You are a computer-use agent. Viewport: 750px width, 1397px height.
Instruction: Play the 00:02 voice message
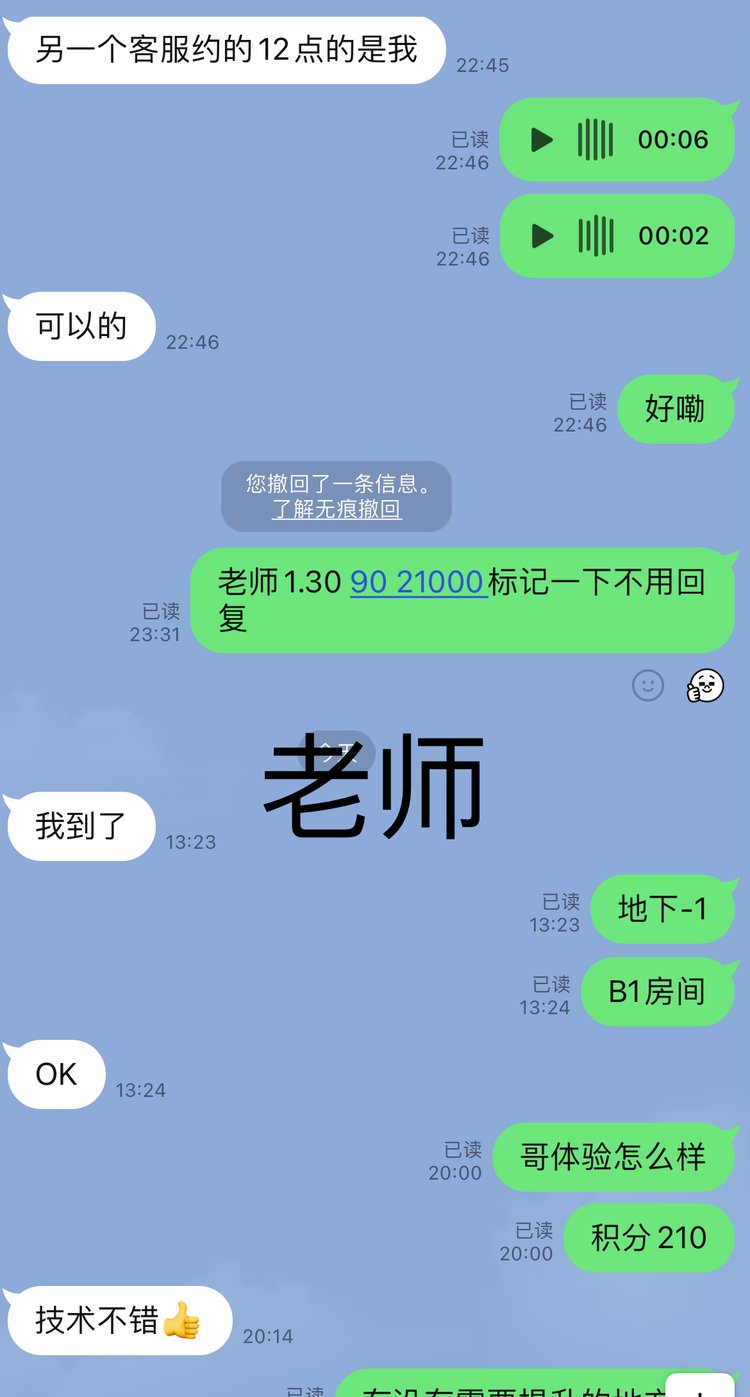tap(541, 236)
